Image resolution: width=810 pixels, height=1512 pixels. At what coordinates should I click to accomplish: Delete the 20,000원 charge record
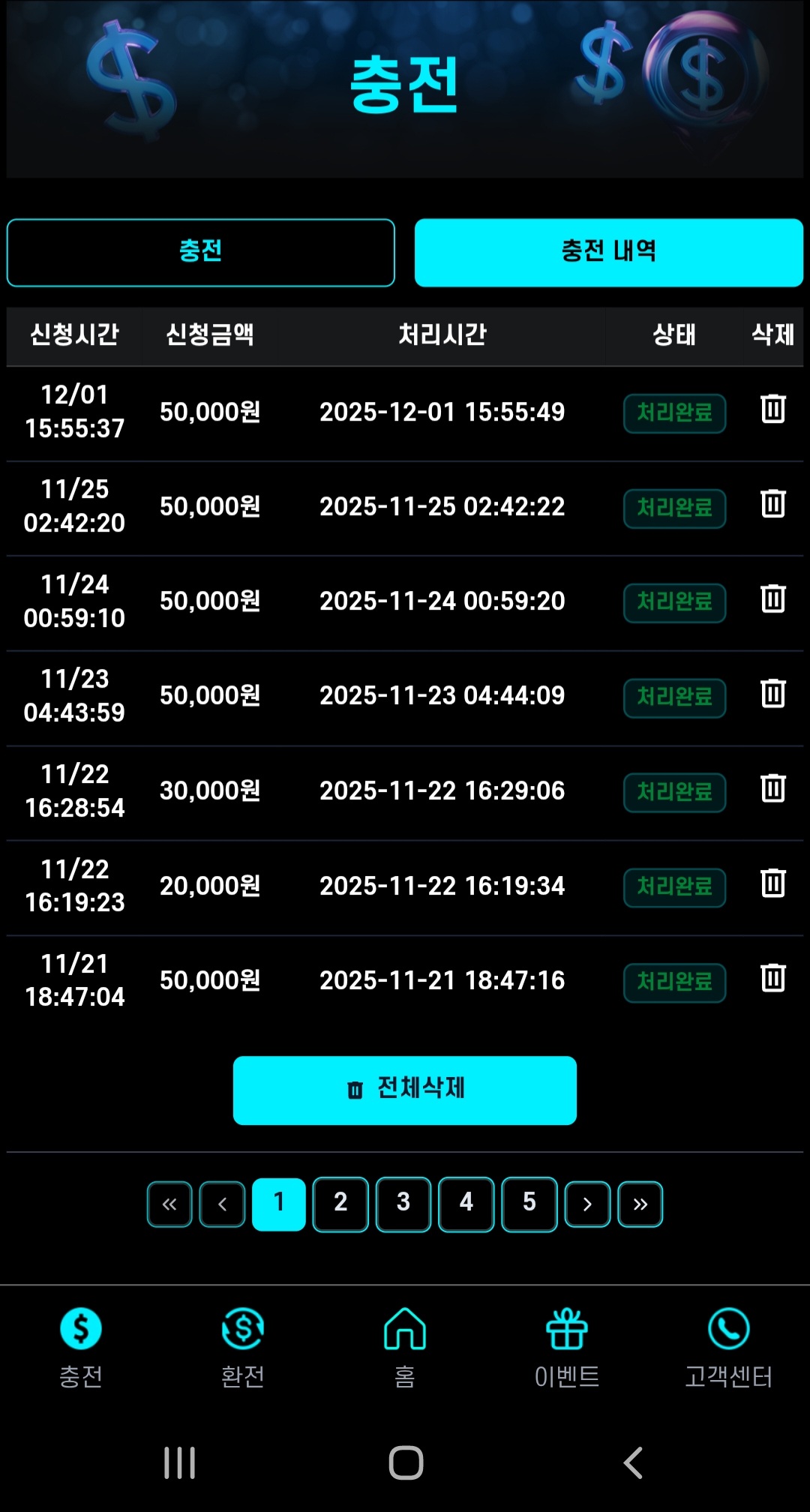(772, 883)
